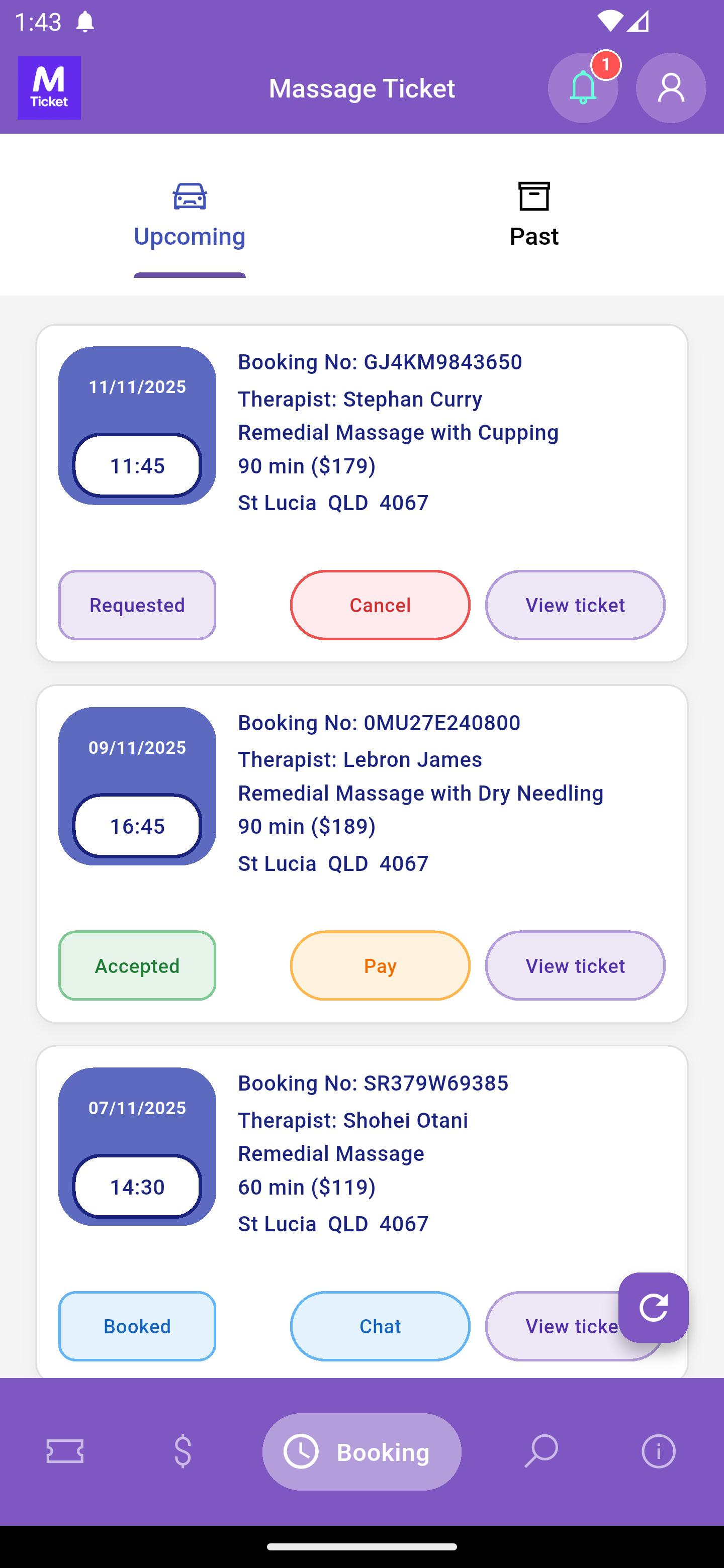
Task: Open the dollar sign tab
Action: coord(183,1451)
